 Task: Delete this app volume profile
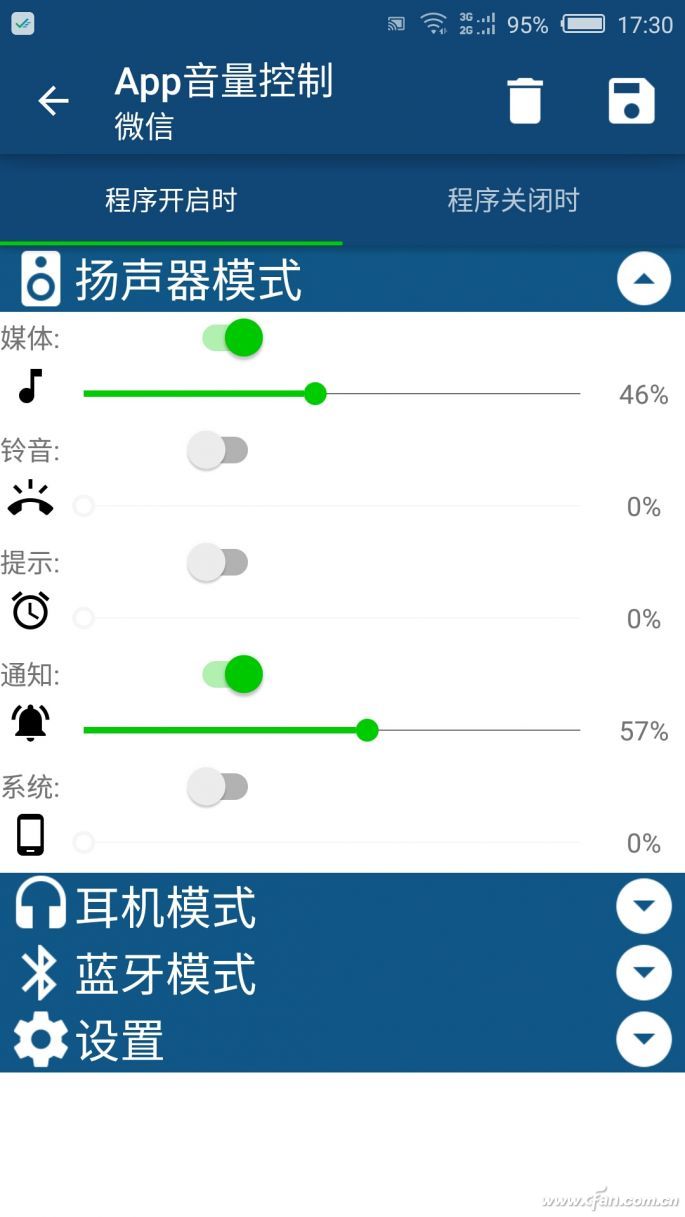click(525, 101)
